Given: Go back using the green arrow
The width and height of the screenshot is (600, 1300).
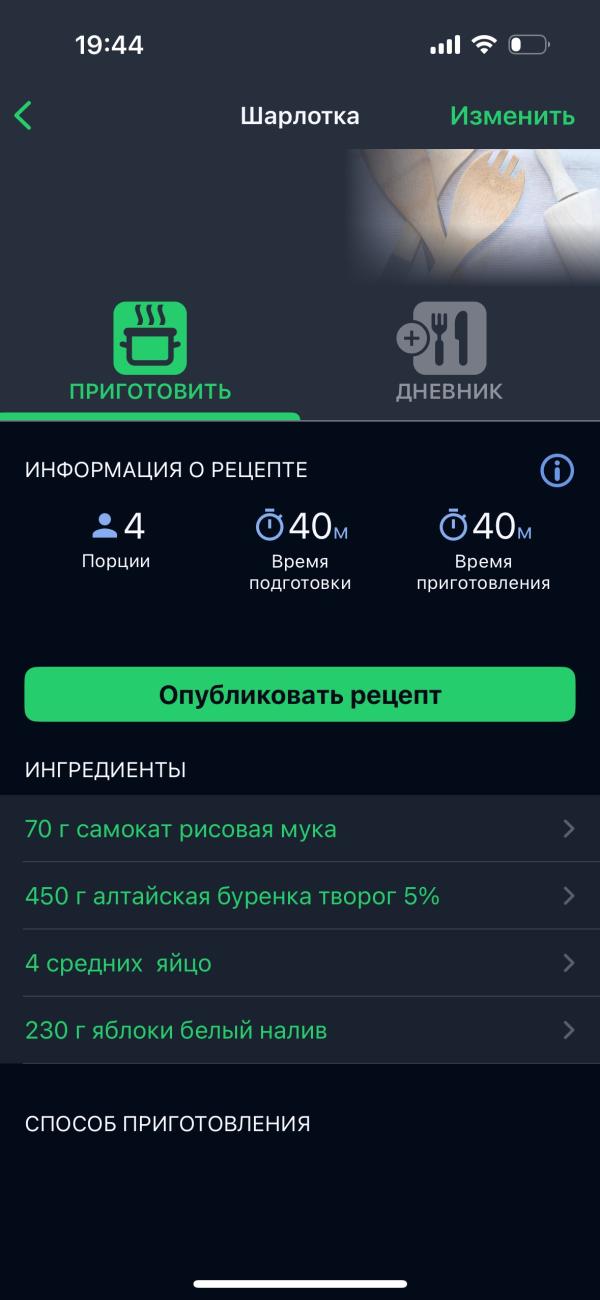Looking at the screenshot, I should [24, 116].
